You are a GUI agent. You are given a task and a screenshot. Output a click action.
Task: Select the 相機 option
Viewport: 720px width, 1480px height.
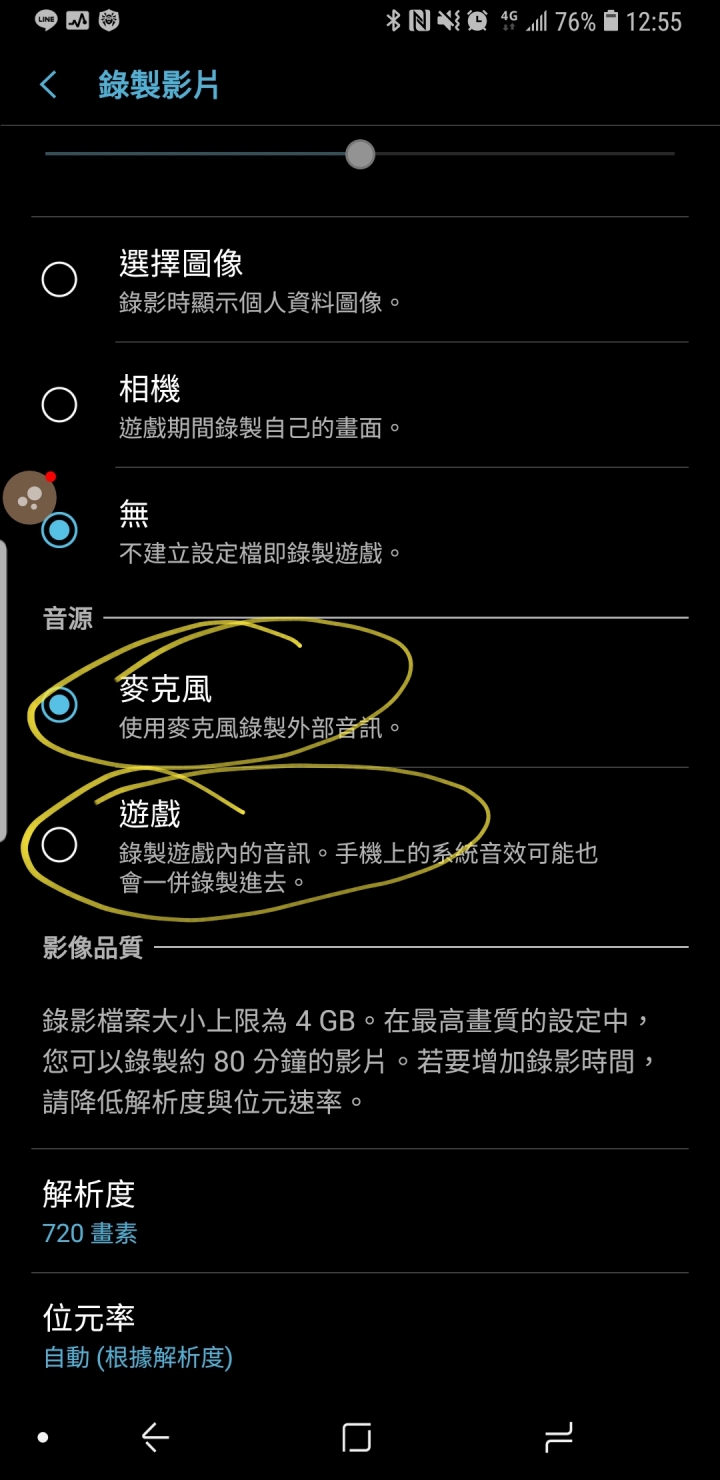pos(60,405)
